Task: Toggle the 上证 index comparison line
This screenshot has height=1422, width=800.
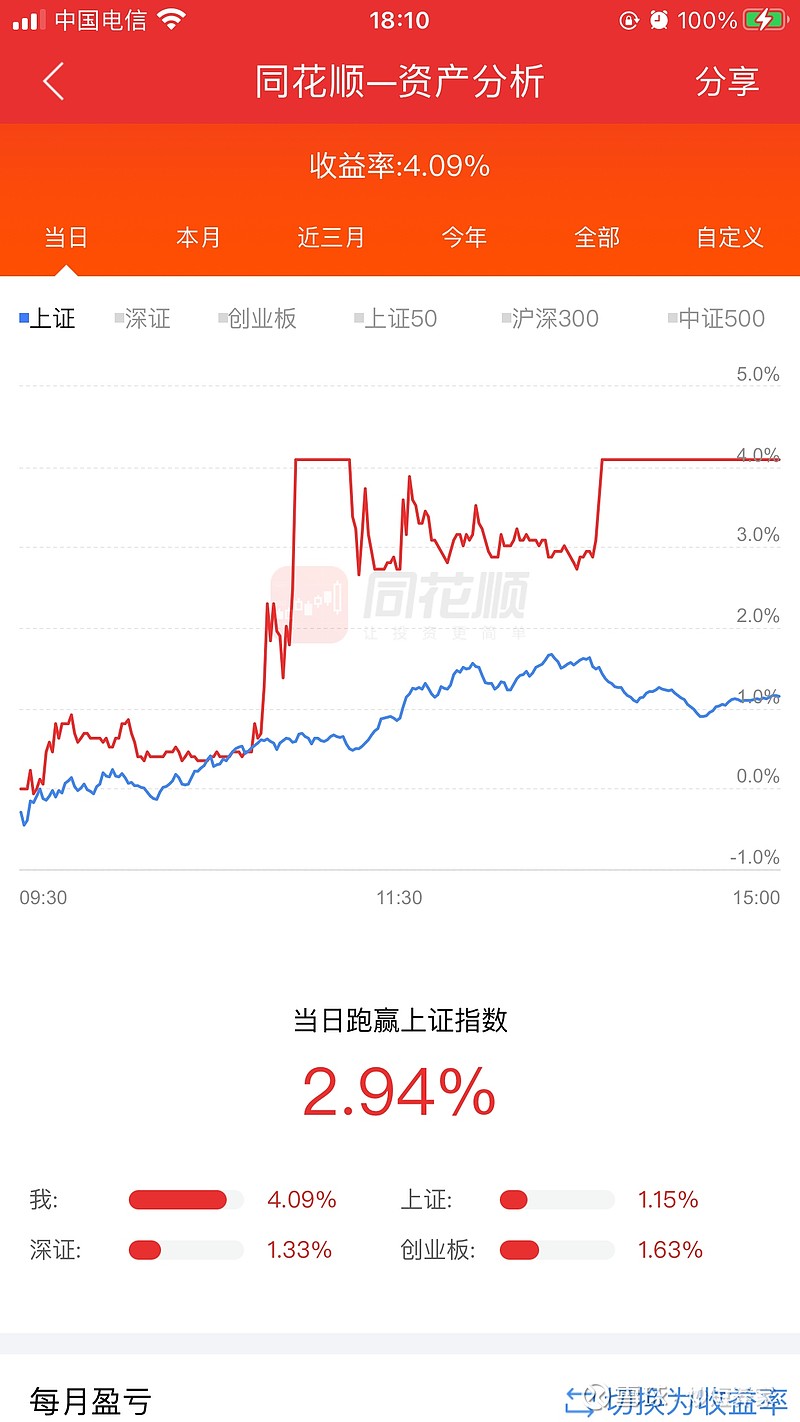Action: [x=48, y=319]
